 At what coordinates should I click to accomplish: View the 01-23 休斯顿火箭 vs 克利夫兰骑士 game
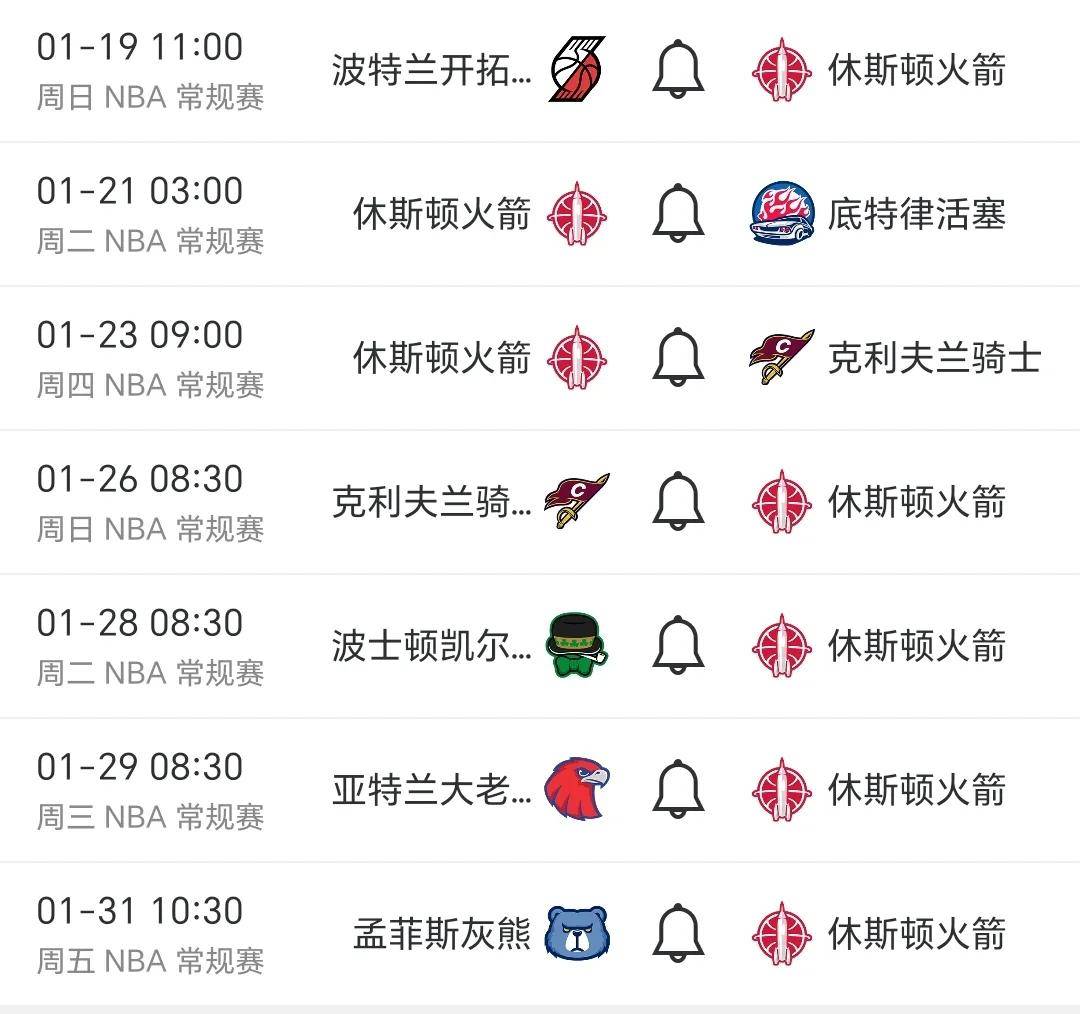click(440, 358)
